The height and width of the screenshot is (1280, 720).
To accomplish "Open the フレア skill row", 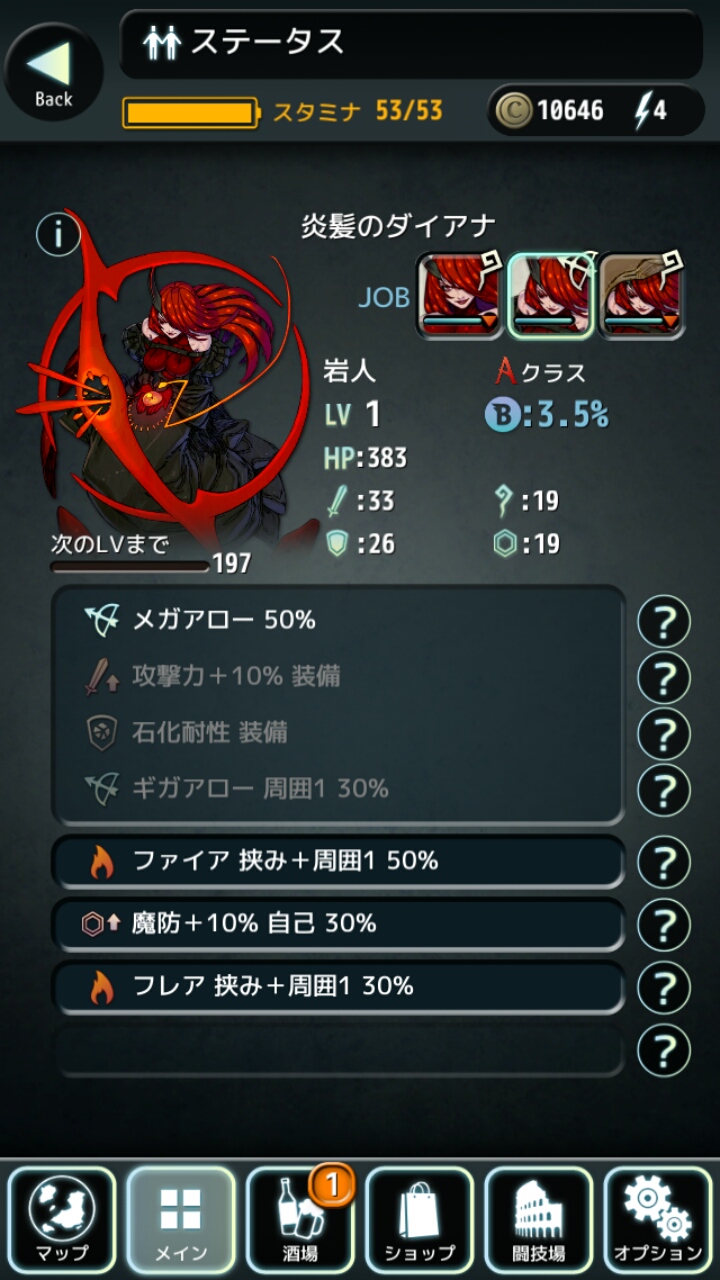I will pyautogui.click(x=338, y=987).
